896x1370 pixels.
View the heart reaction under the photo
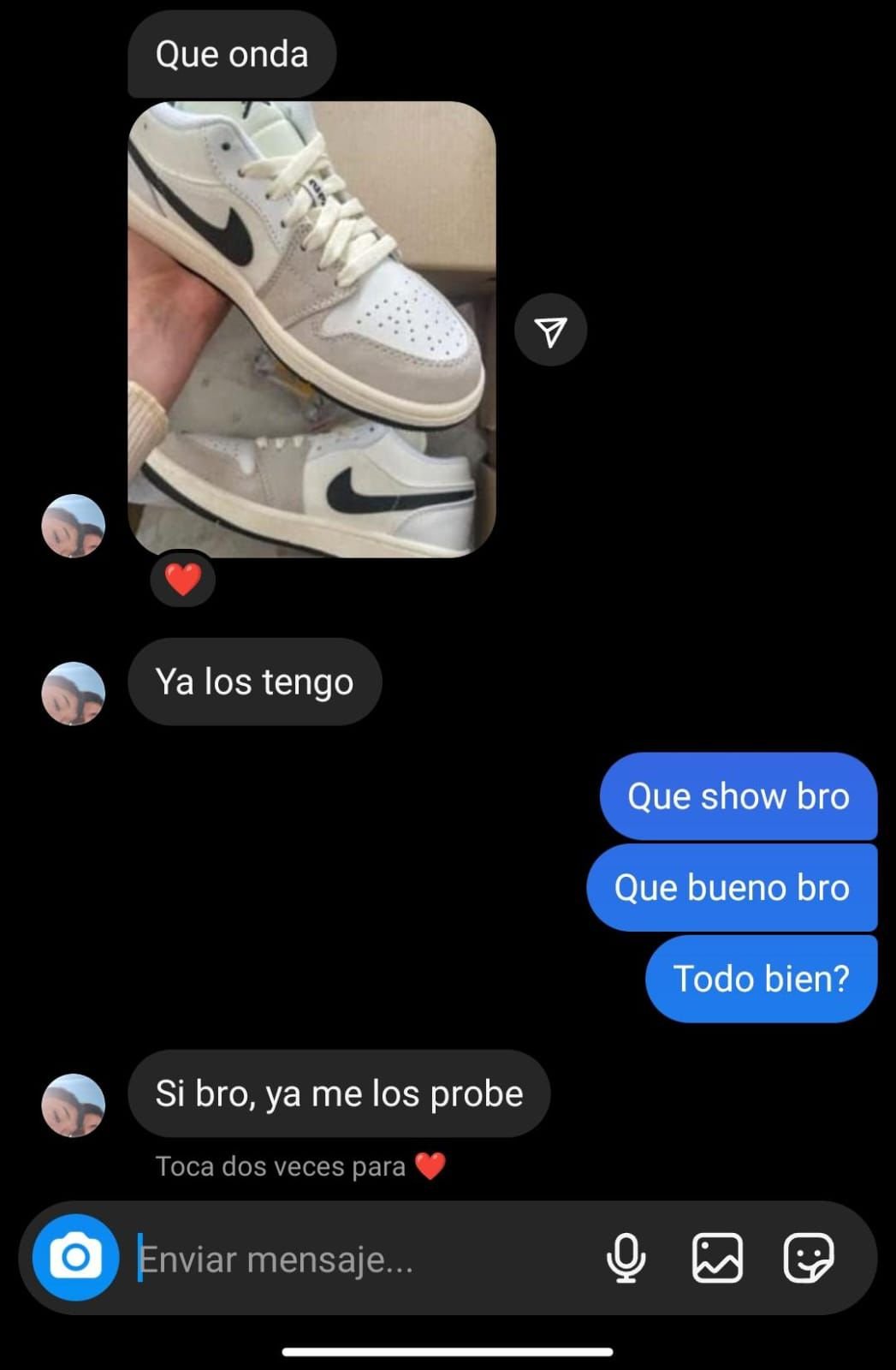pos(182,580)
